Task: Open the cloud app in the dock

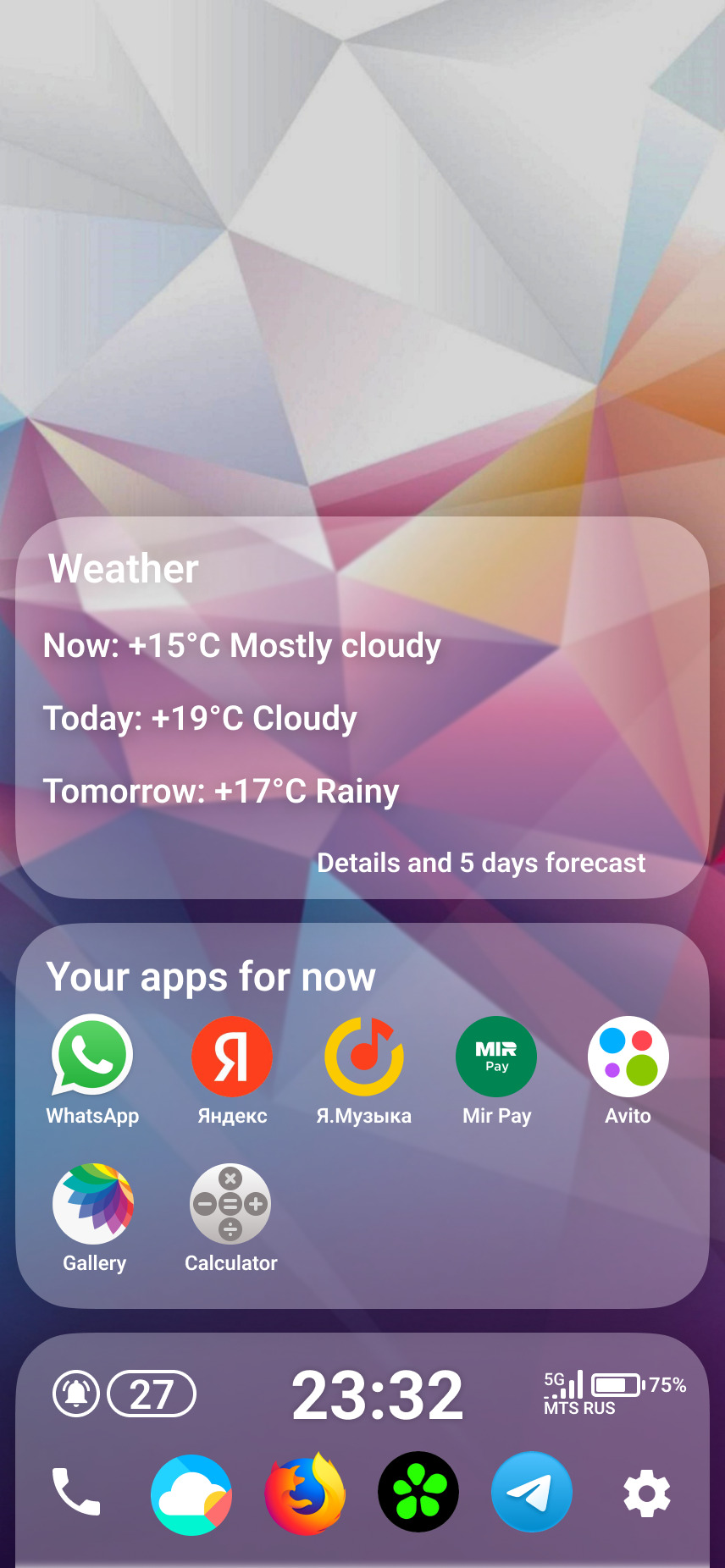Action: 191,1493
